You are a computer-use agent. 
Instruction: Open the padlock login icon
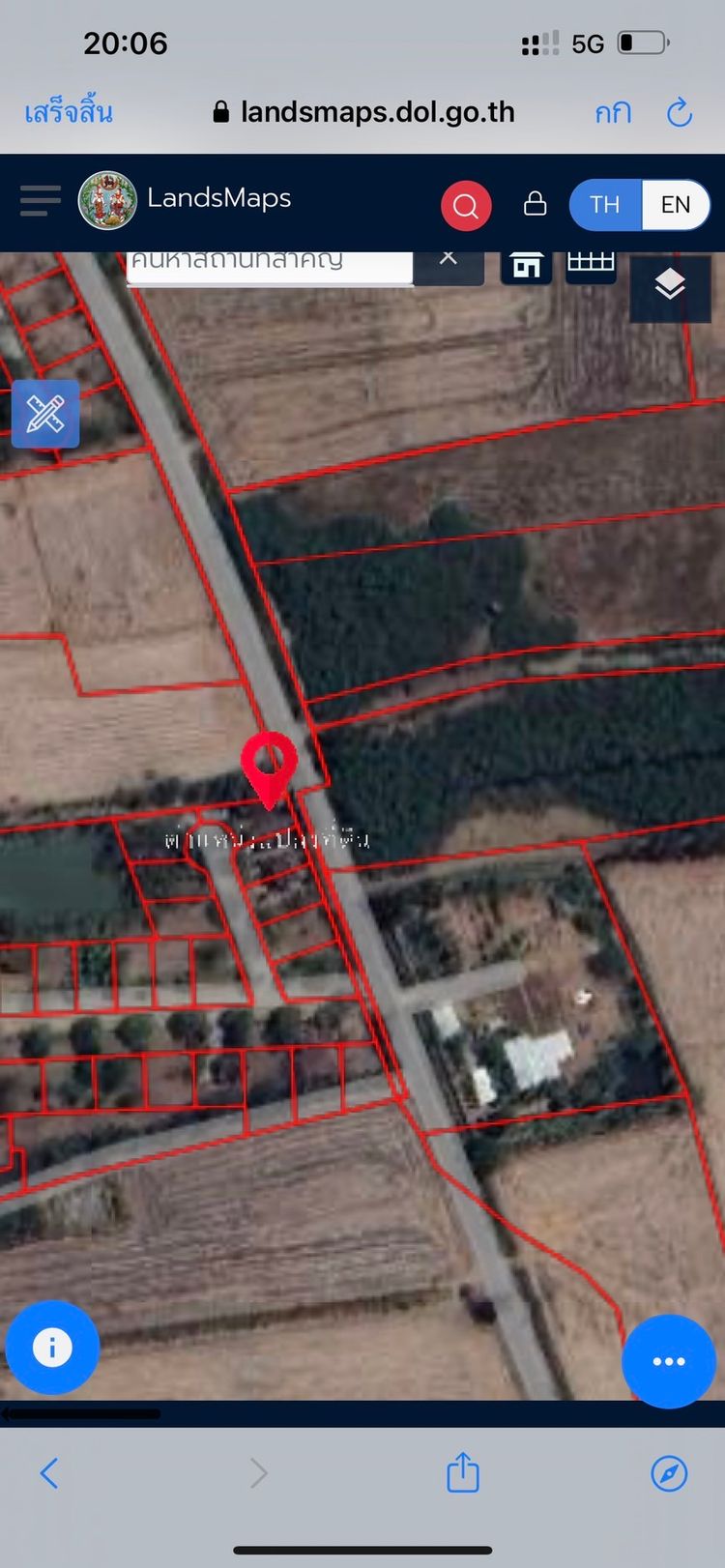[x=535, y=204]
